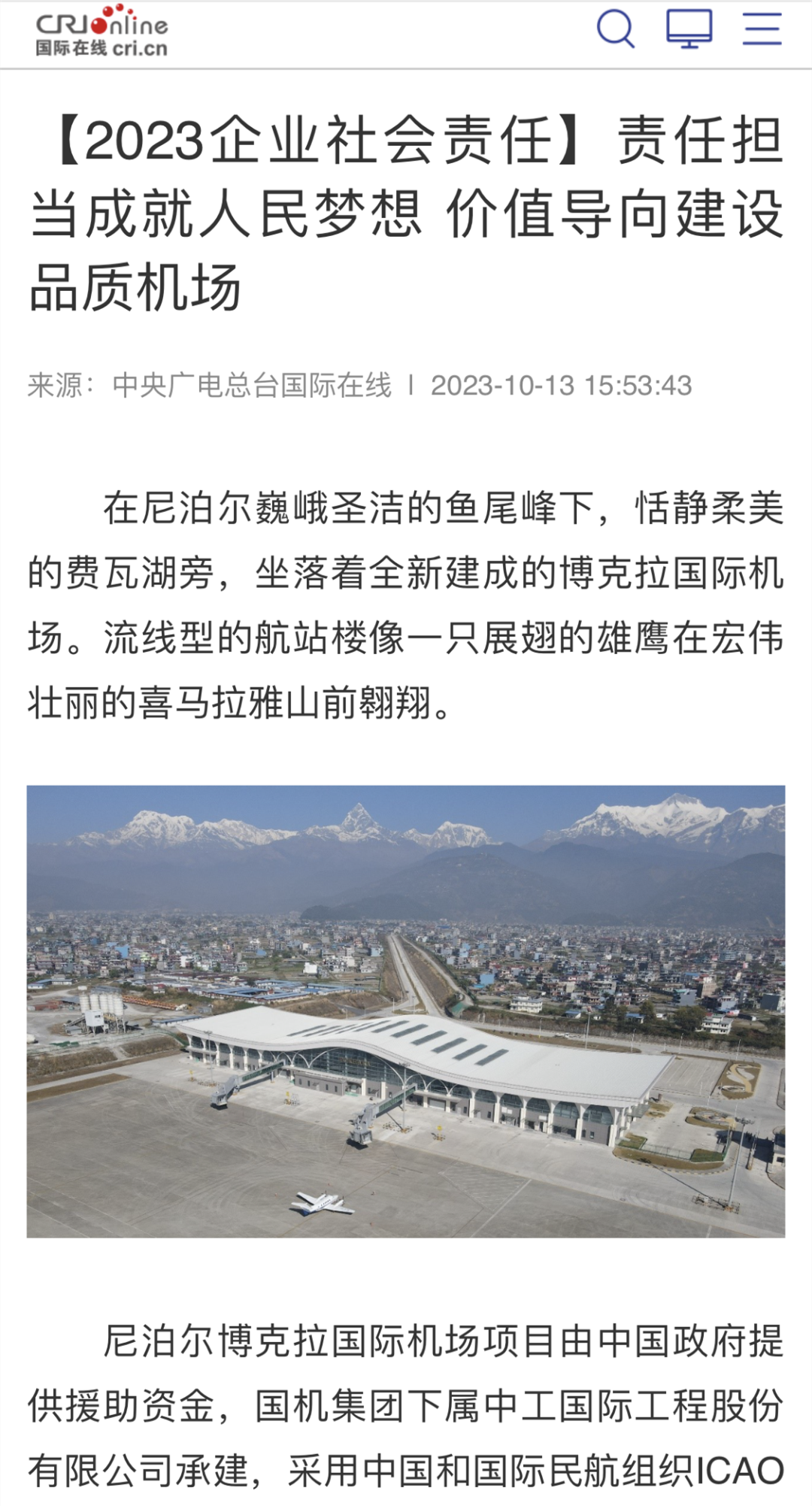
Task: View the Pokhara airport photo
Action: 406,1011
